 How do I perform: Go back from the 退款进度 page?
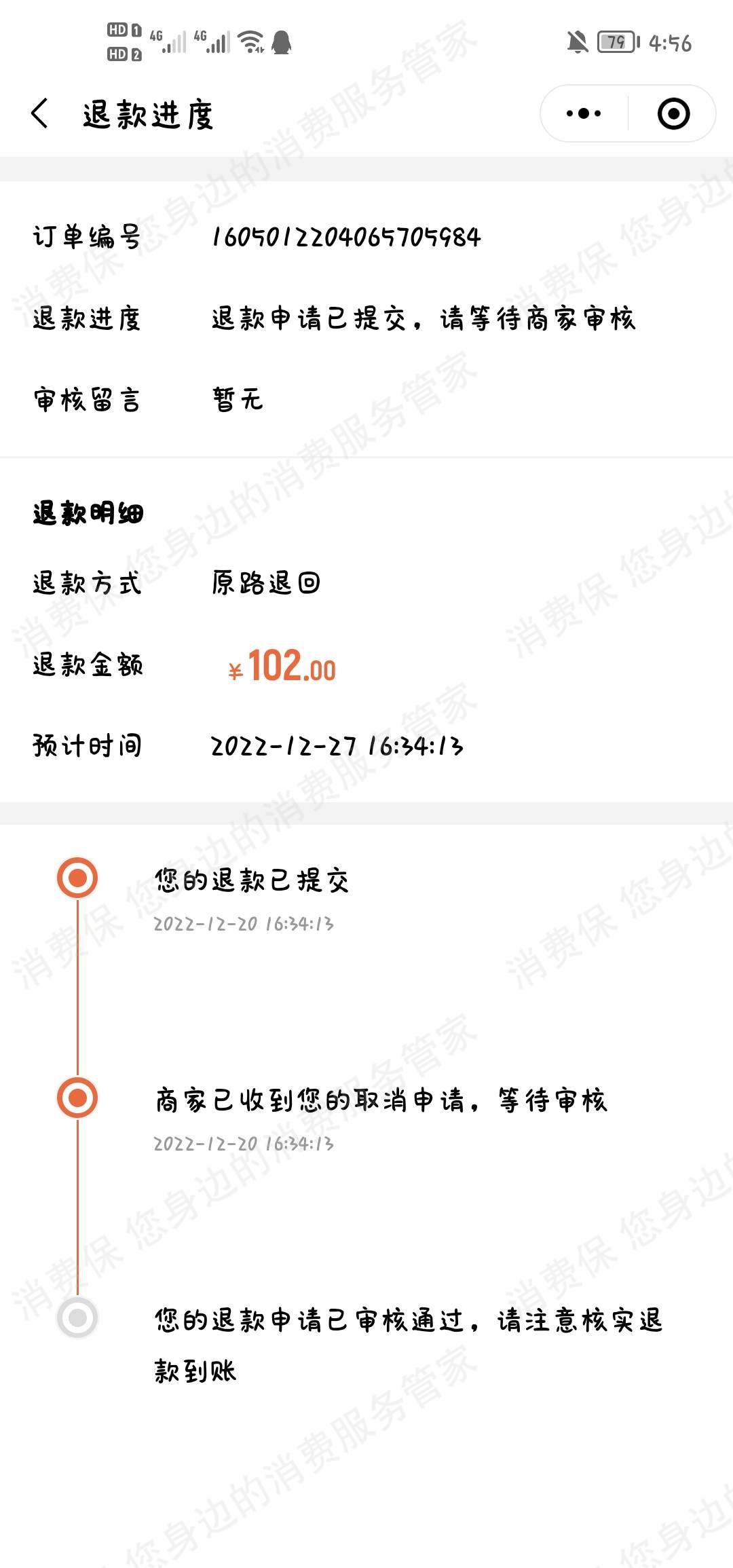(41, 113)
